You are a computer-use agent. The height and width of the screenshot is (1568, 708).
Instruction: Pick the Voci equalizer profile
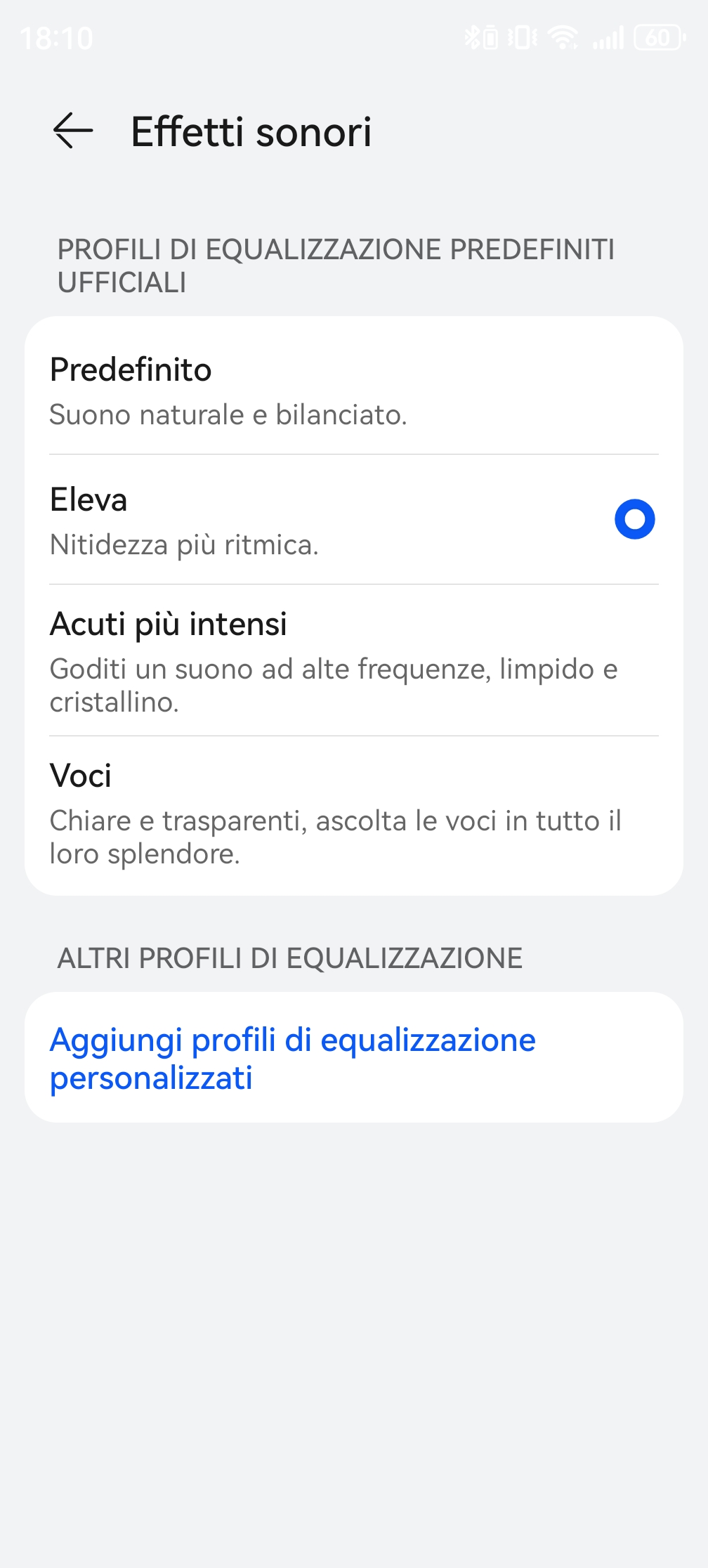point(353,814)
